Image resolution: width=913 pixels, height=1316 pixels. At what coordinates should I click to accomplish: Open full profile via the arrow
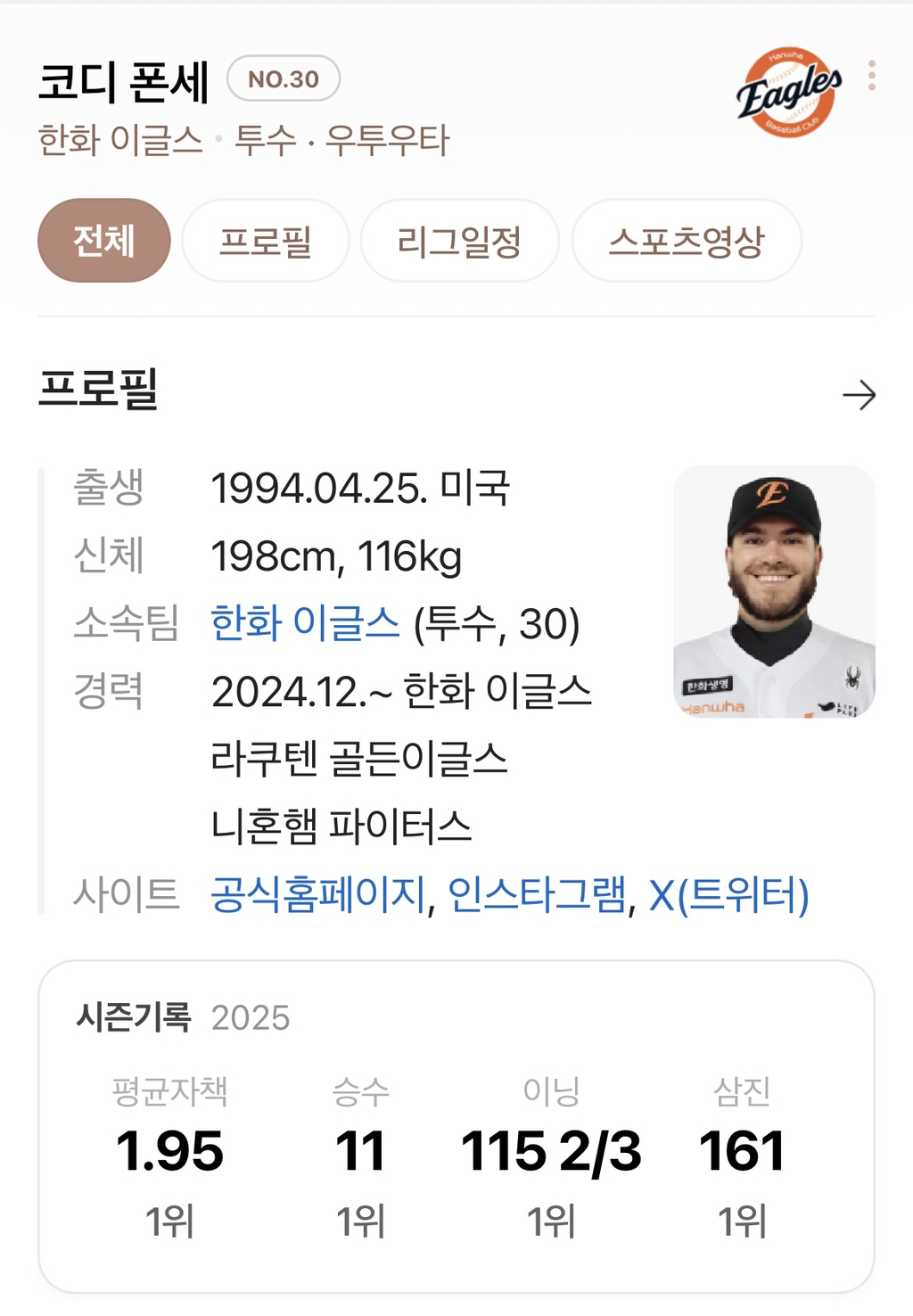click(859, 394)
